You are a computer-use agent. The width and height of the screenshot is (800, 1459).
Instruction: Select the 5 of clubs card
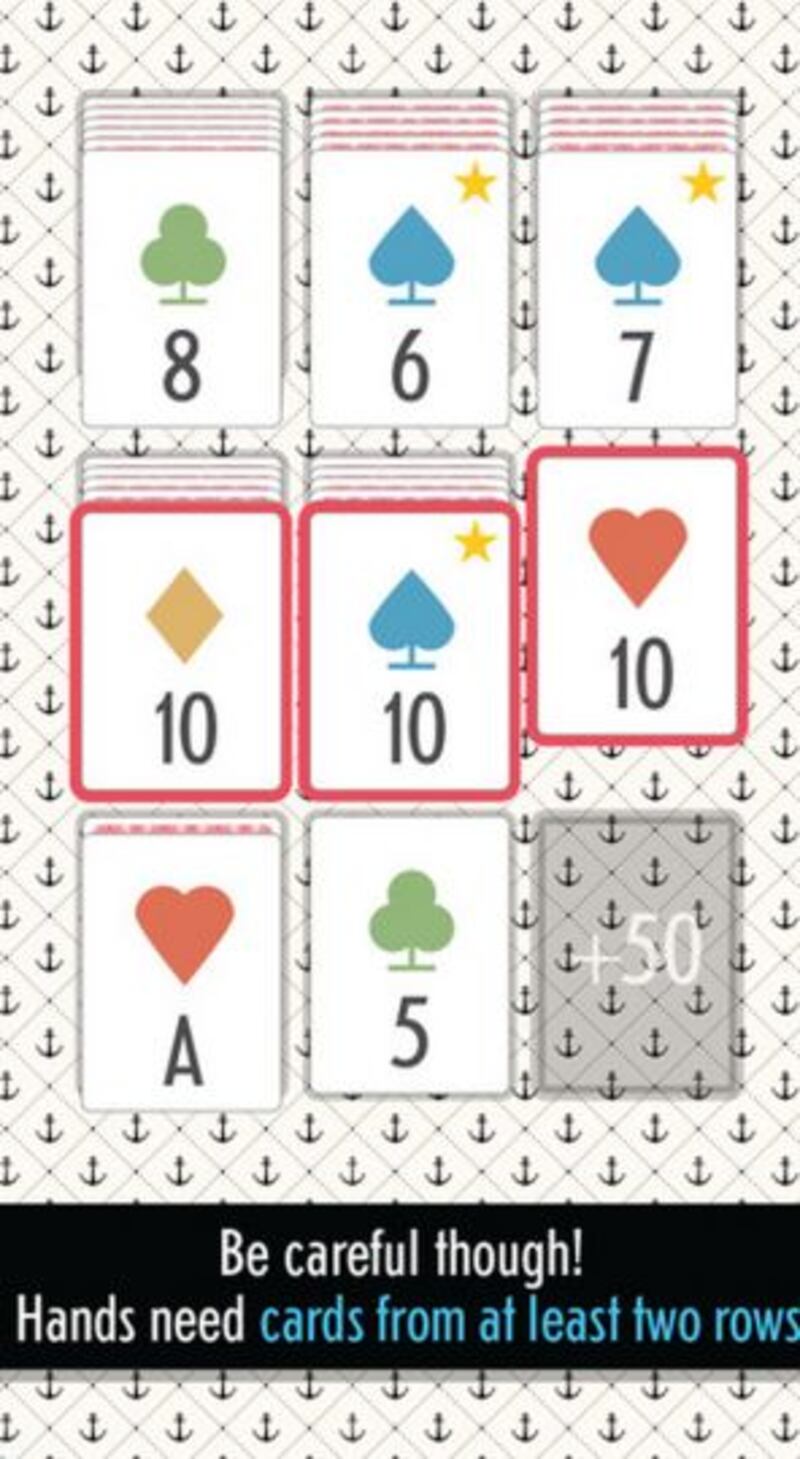410,955
